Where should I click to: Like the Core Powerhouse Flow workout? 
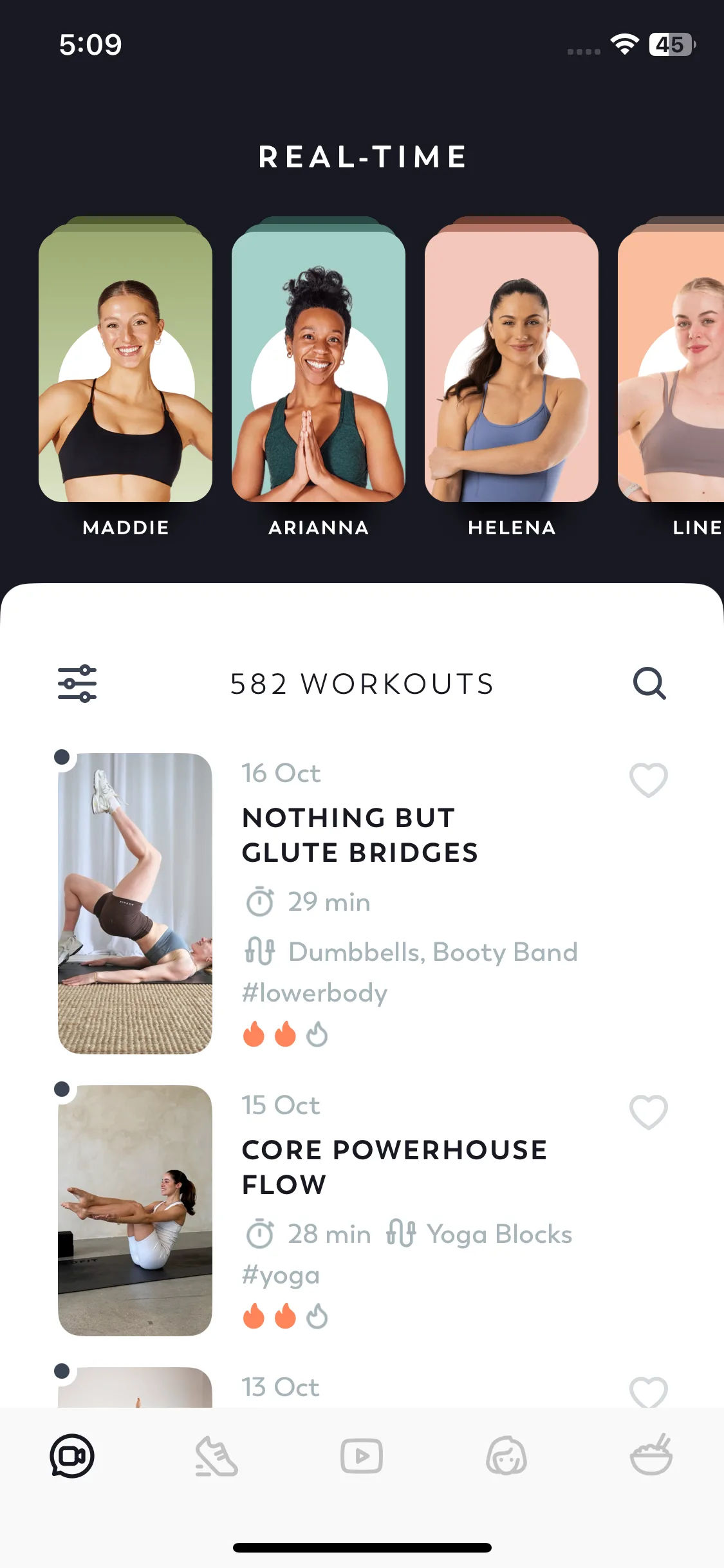tap(649, 1112)
